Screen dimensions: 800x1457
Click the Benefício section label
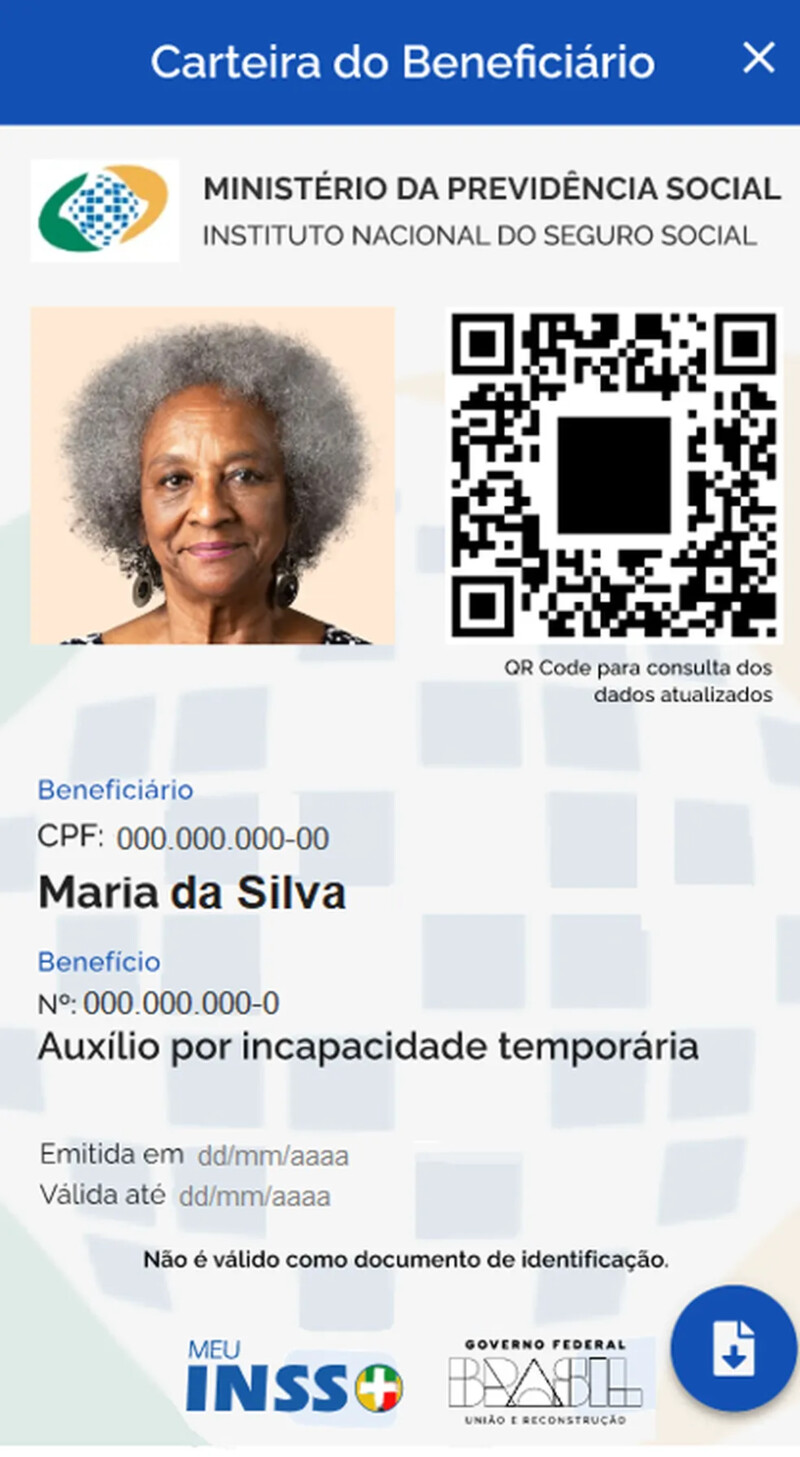pyautogui.click(x=98, y=963)
